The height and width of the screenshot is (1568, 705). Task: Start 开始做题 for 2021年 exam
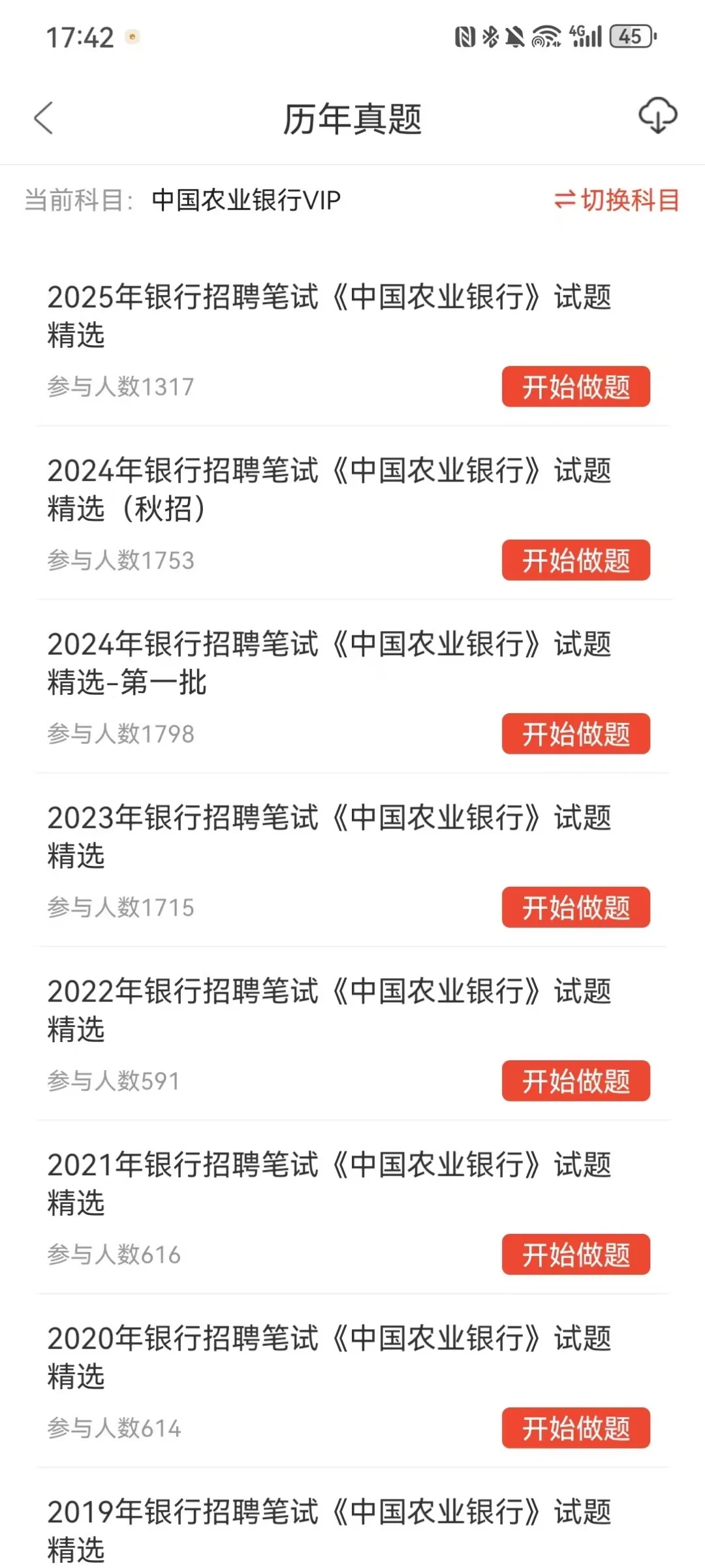pyautogui.click(x=576, y=1255)
